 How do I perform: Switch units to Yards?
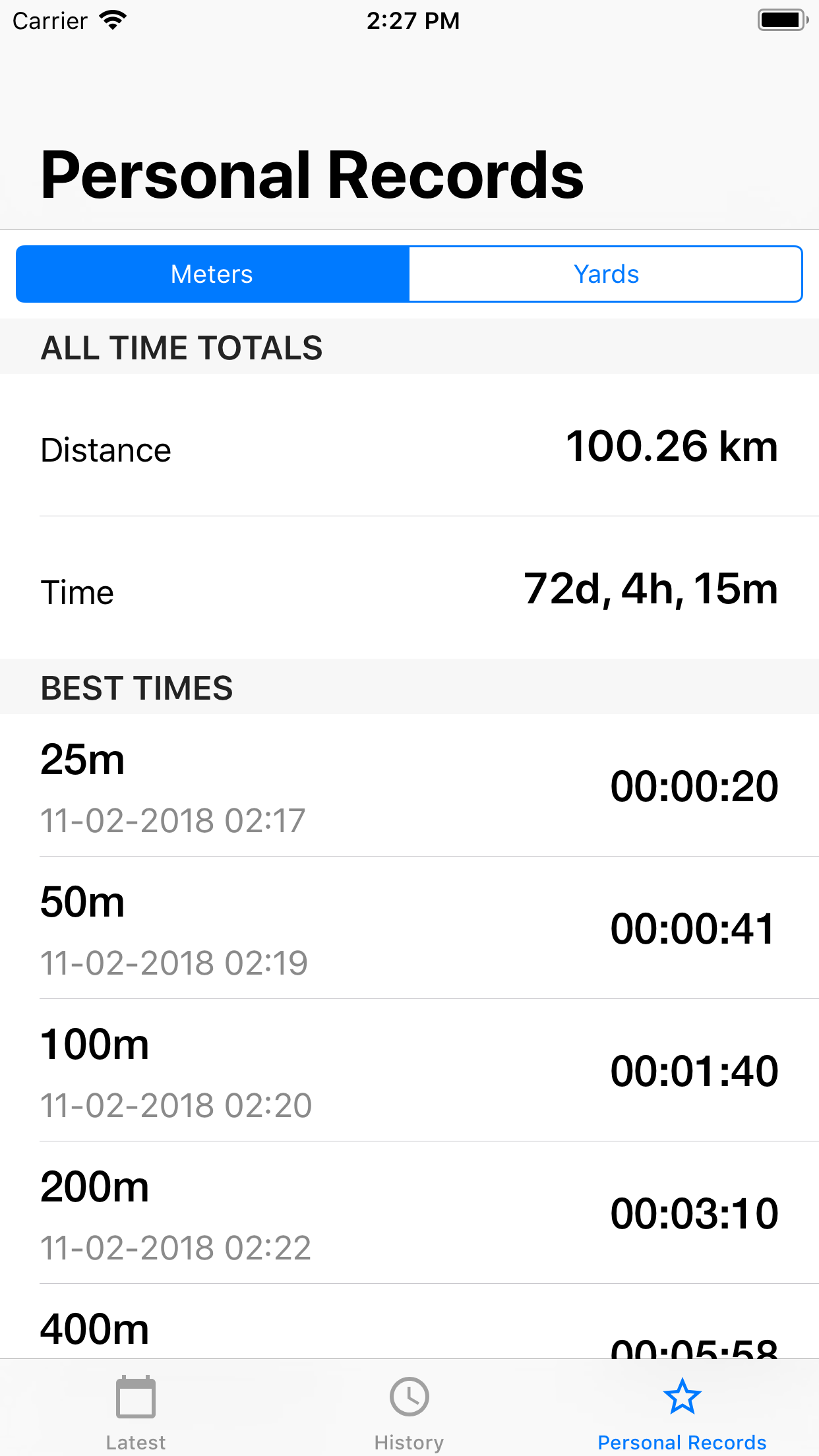(x=605, y=274)
